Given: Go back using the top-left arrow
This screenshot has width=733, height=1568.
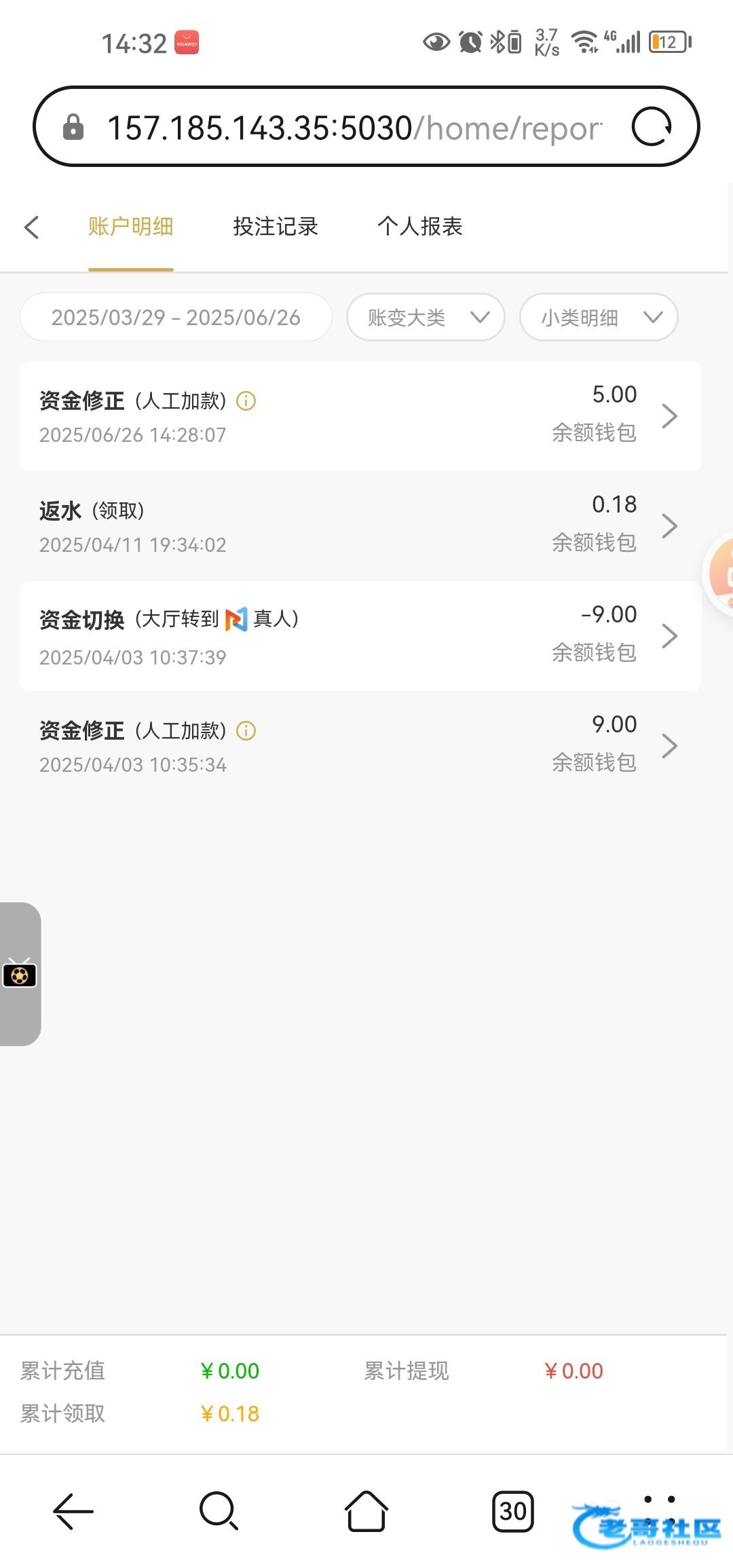Looking at the screenshot, I should [x=31, y=227].
